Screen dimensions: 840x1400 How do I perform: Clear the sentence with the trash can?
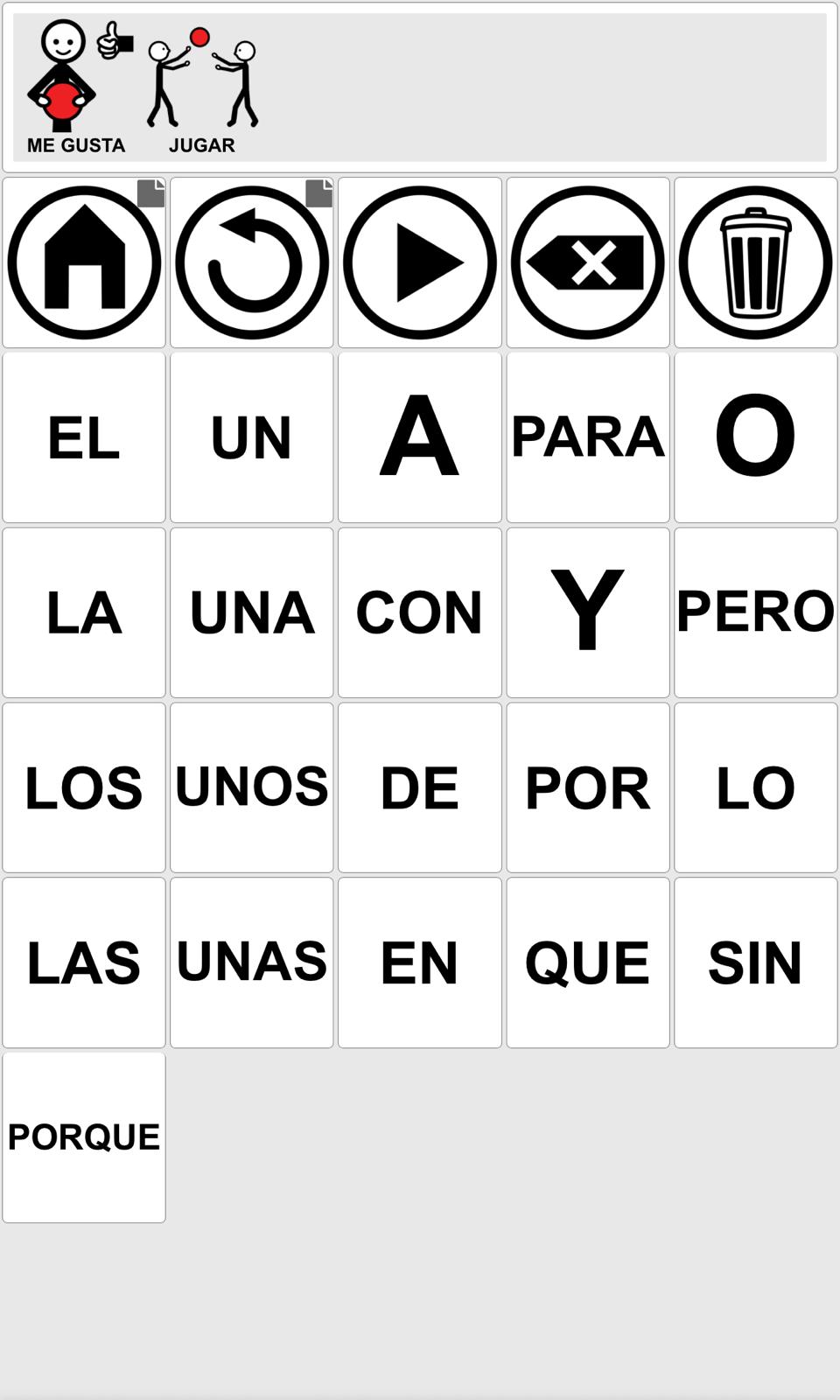tap(755, 262)
